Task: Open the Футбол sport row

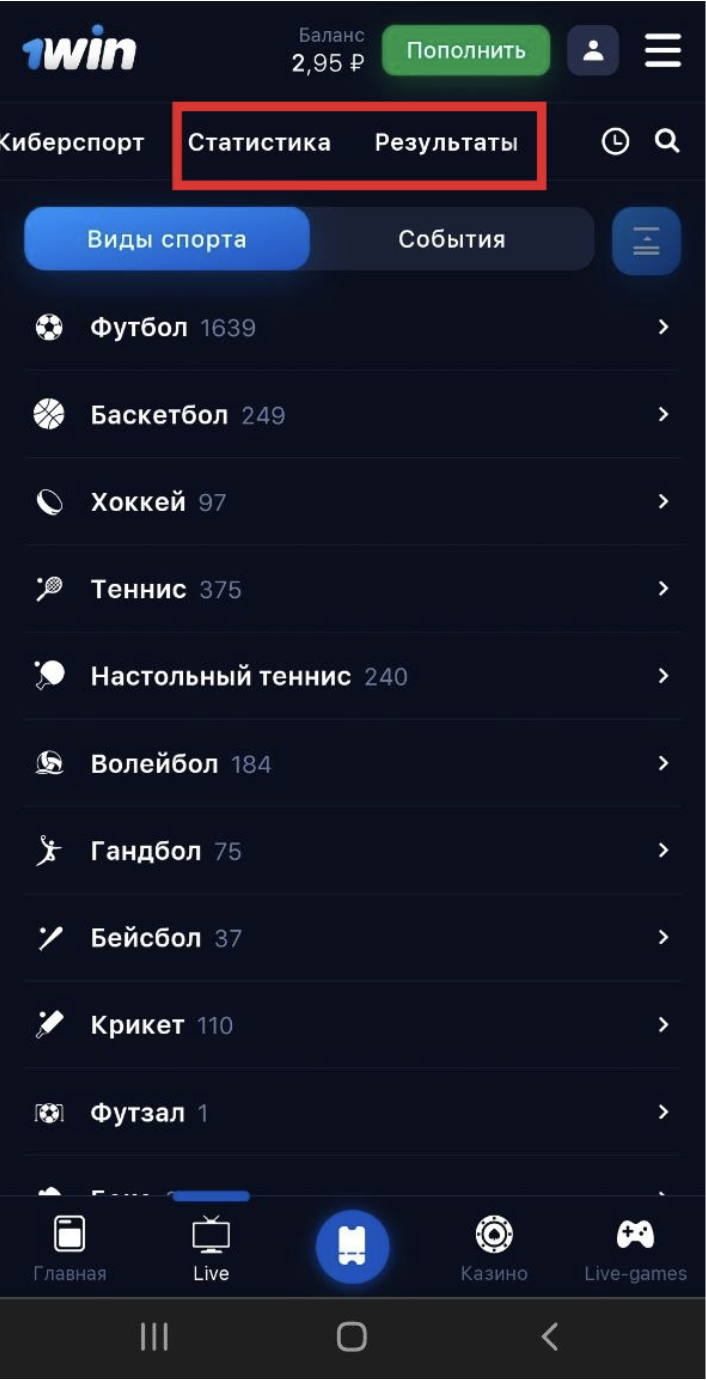Action: 352,327
